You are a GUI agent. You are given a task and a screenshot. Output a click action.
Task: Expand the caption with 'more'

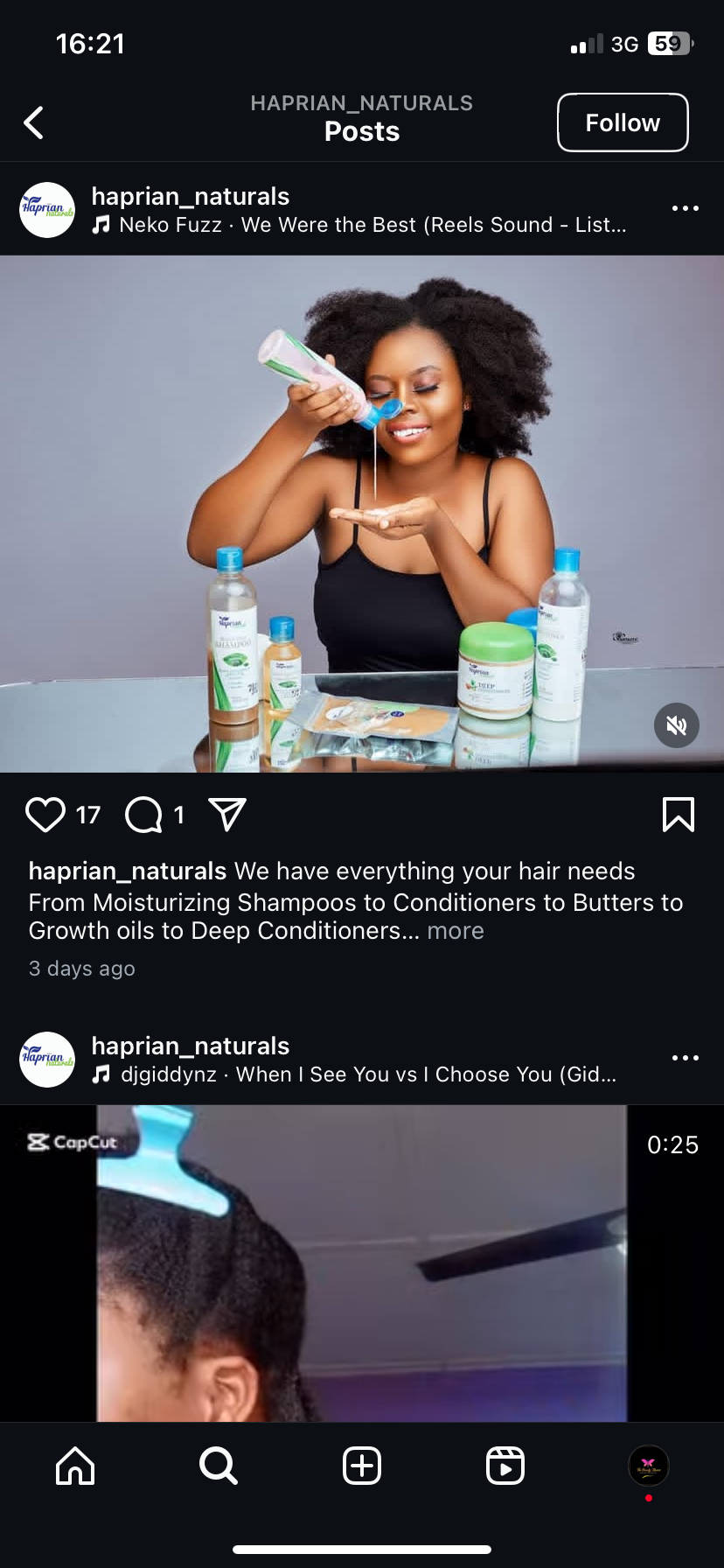456,931
